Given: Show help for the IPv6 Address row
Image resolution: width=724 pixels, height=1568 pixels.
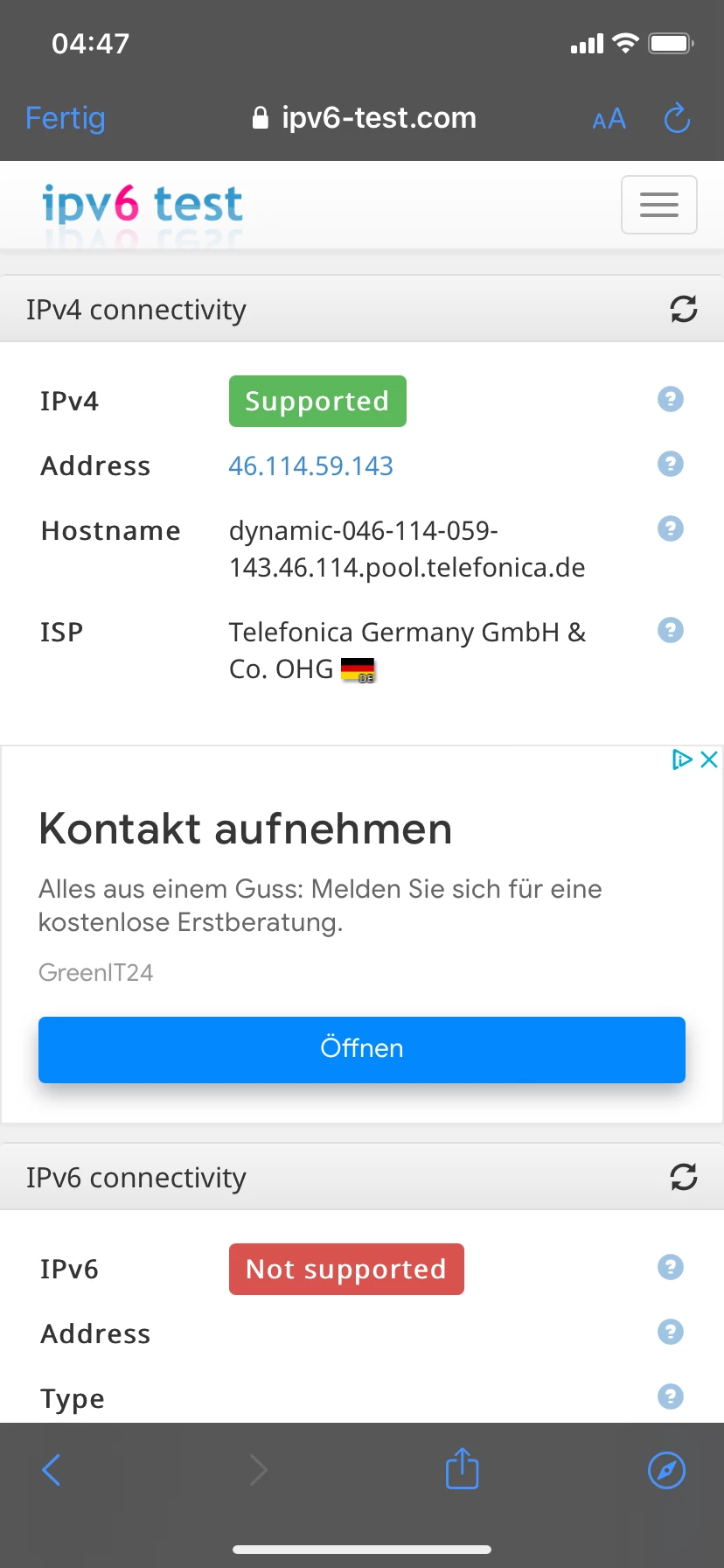Looking at the screenshot, I should [x=670, y=1332].
